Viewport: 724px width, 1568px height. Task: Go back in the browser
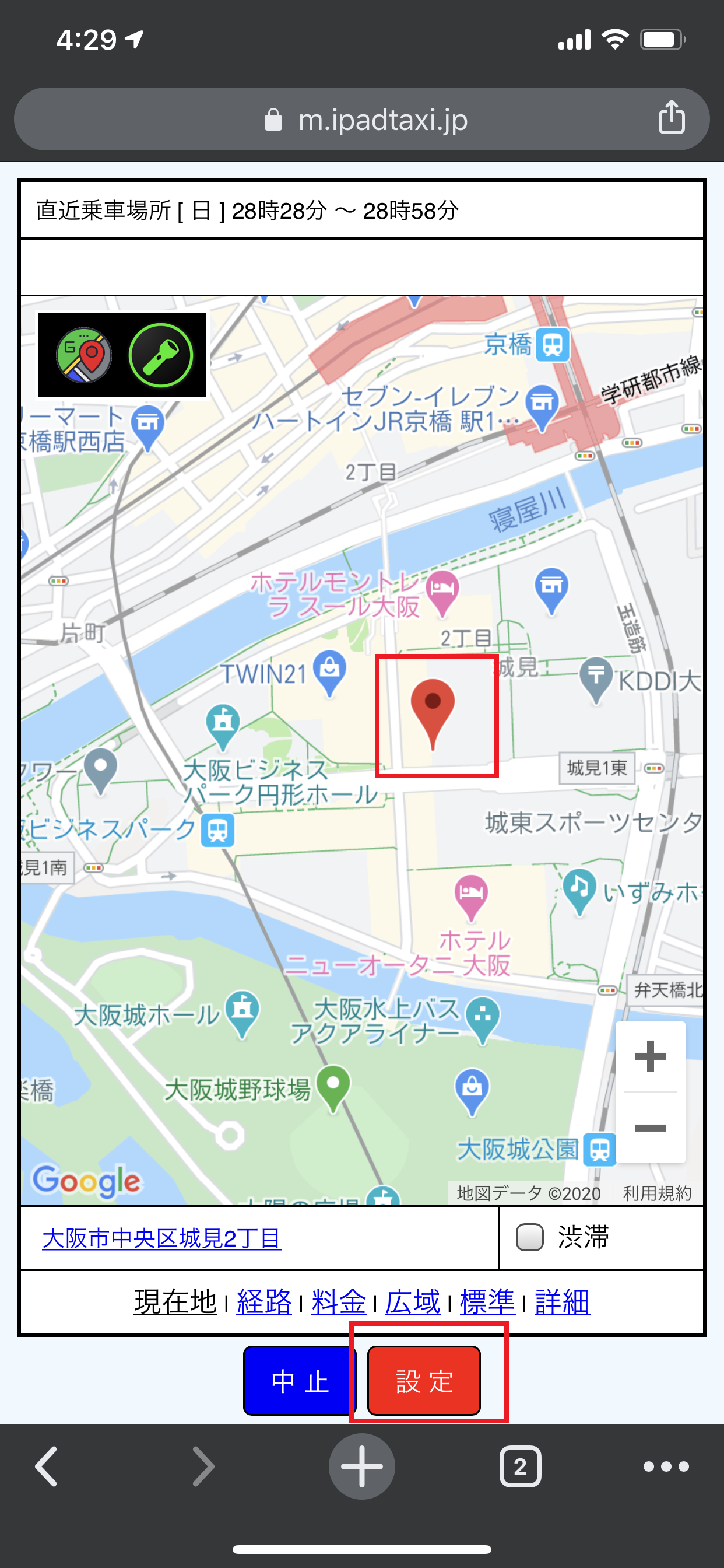point(46,1466)
